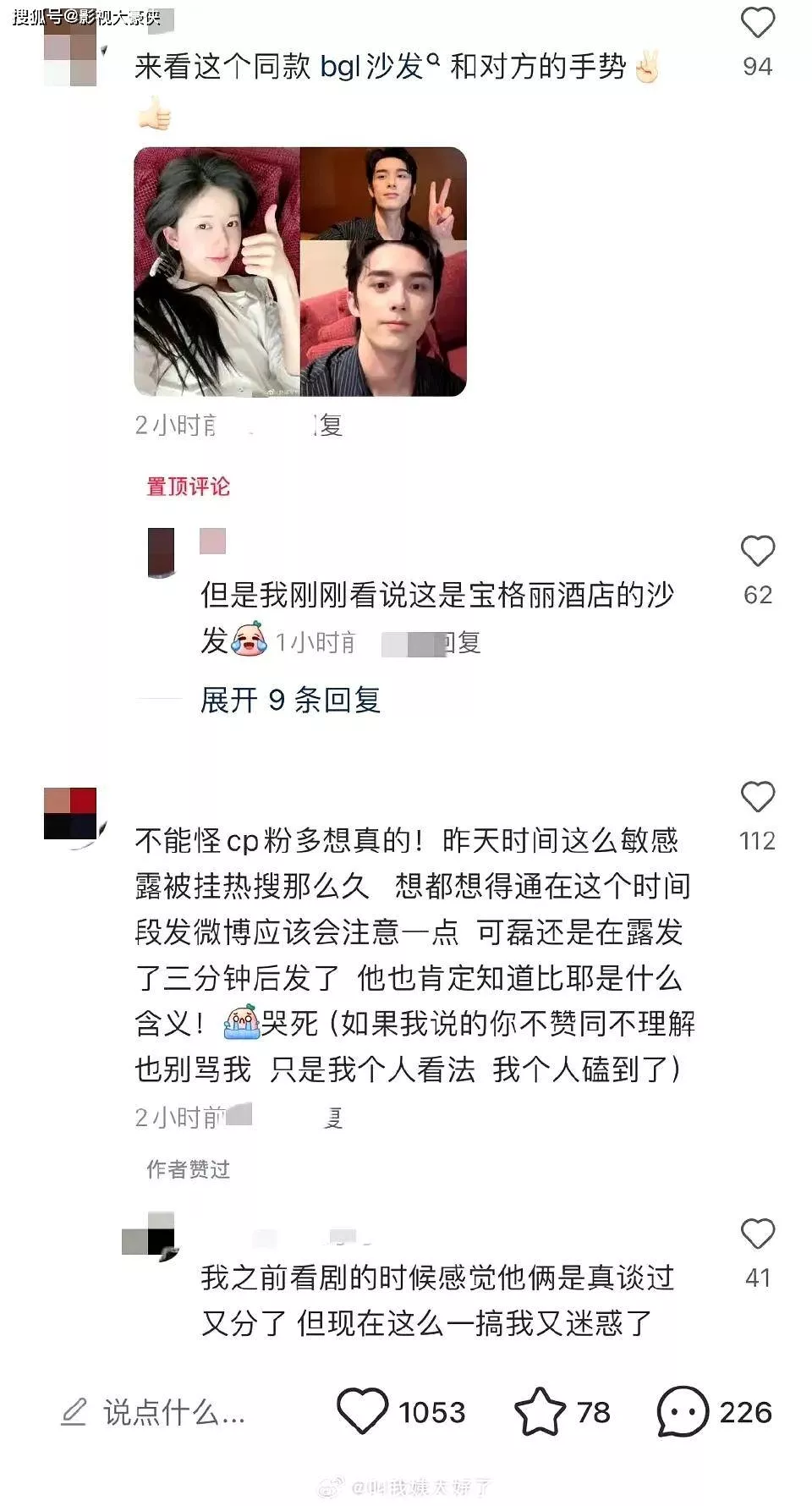Add the post to favorites with the star
This screenshot has width=812, height=1506.
[x=540, y=1411]
